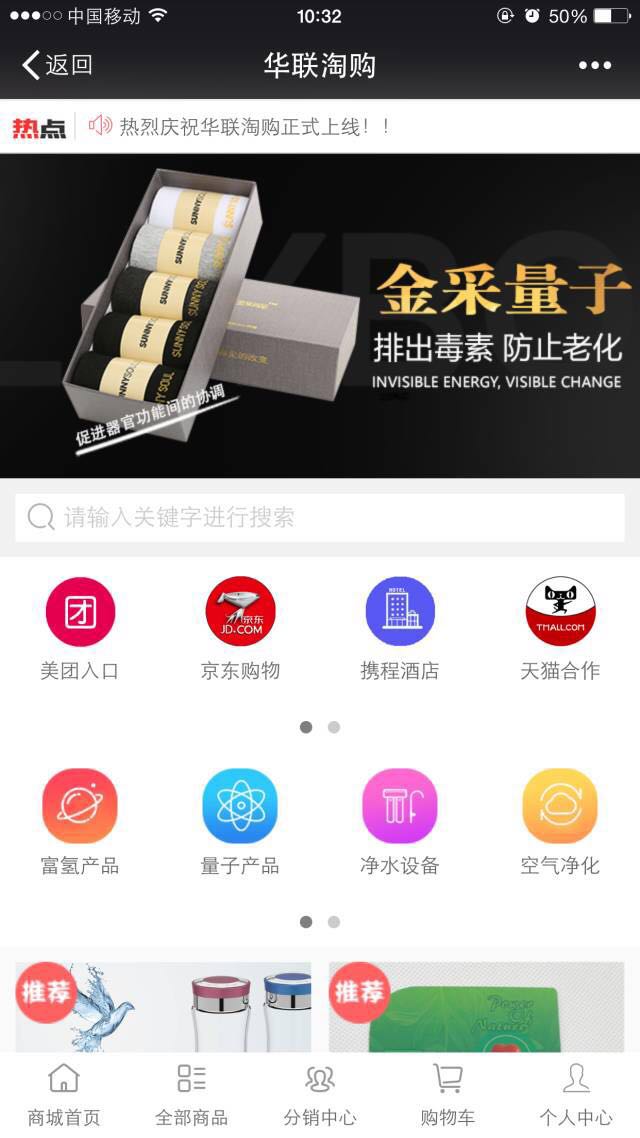Screen dimensions: 640x1138
Task: Open the 金采量子 banner promotion
Action: tap(320, 315)
